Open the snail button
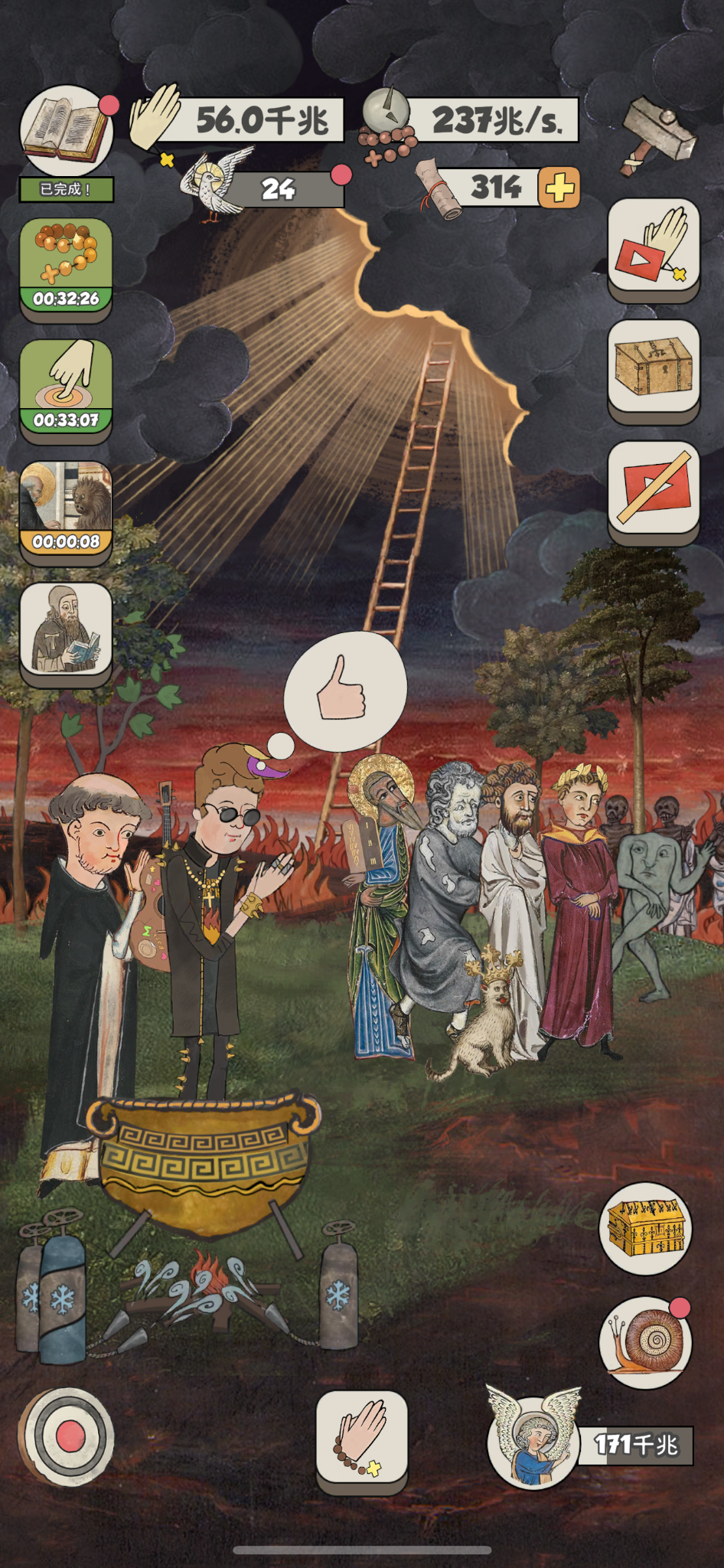724x1568 pixels. [644, 1342]
